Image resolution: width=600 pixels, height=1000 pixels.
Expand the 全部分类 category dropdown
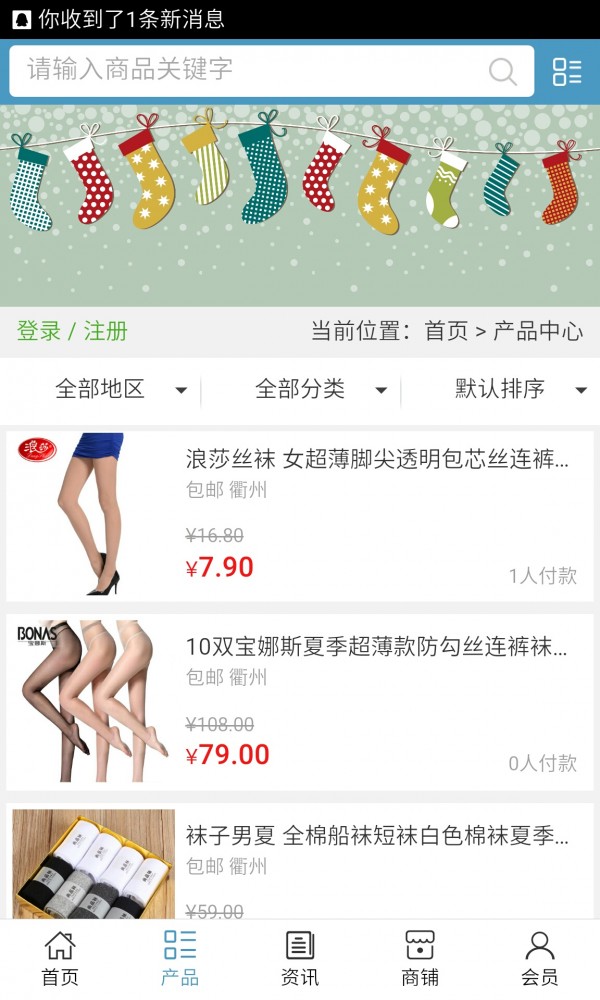pos(320,389)
